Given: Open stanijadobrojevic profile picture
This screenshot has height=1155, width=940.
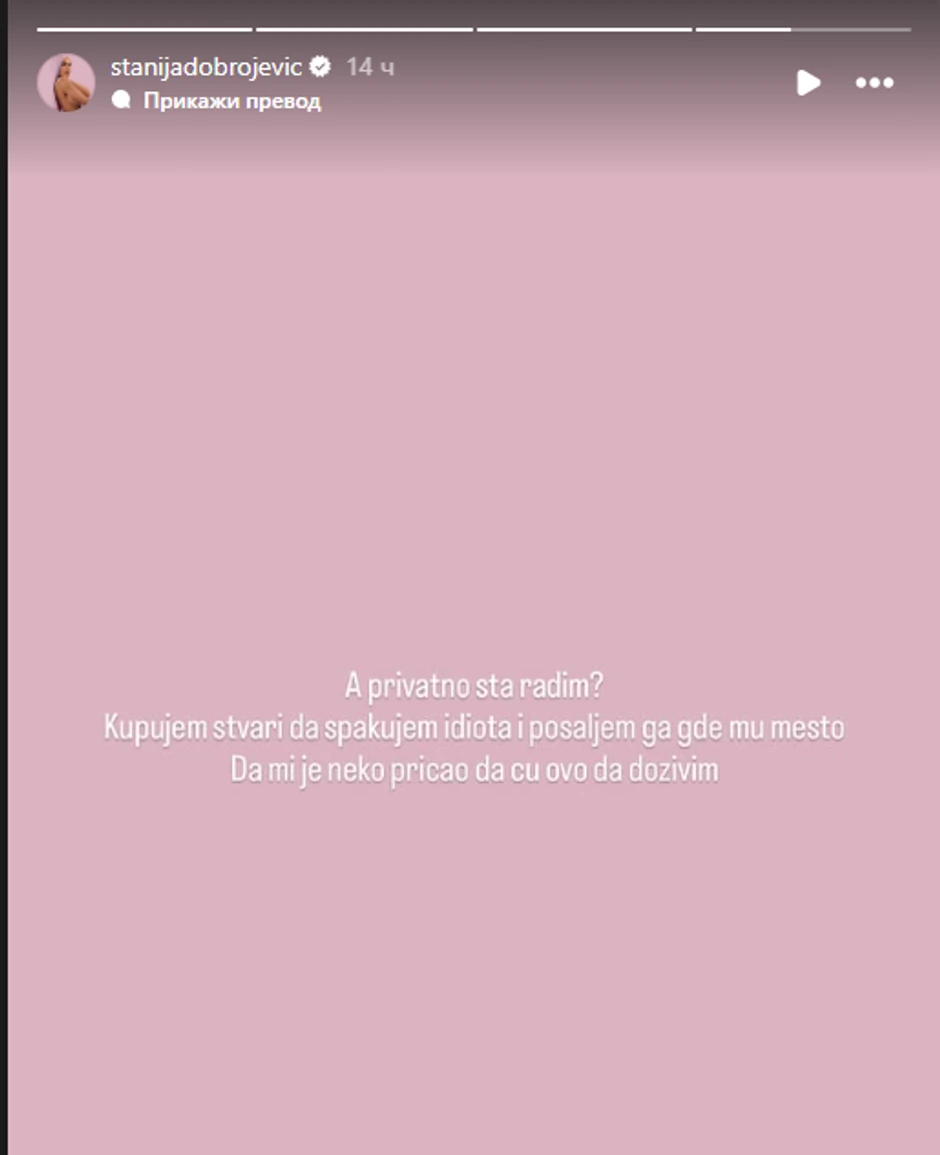Looking at the screenshot, I should (x=66, y=82).
